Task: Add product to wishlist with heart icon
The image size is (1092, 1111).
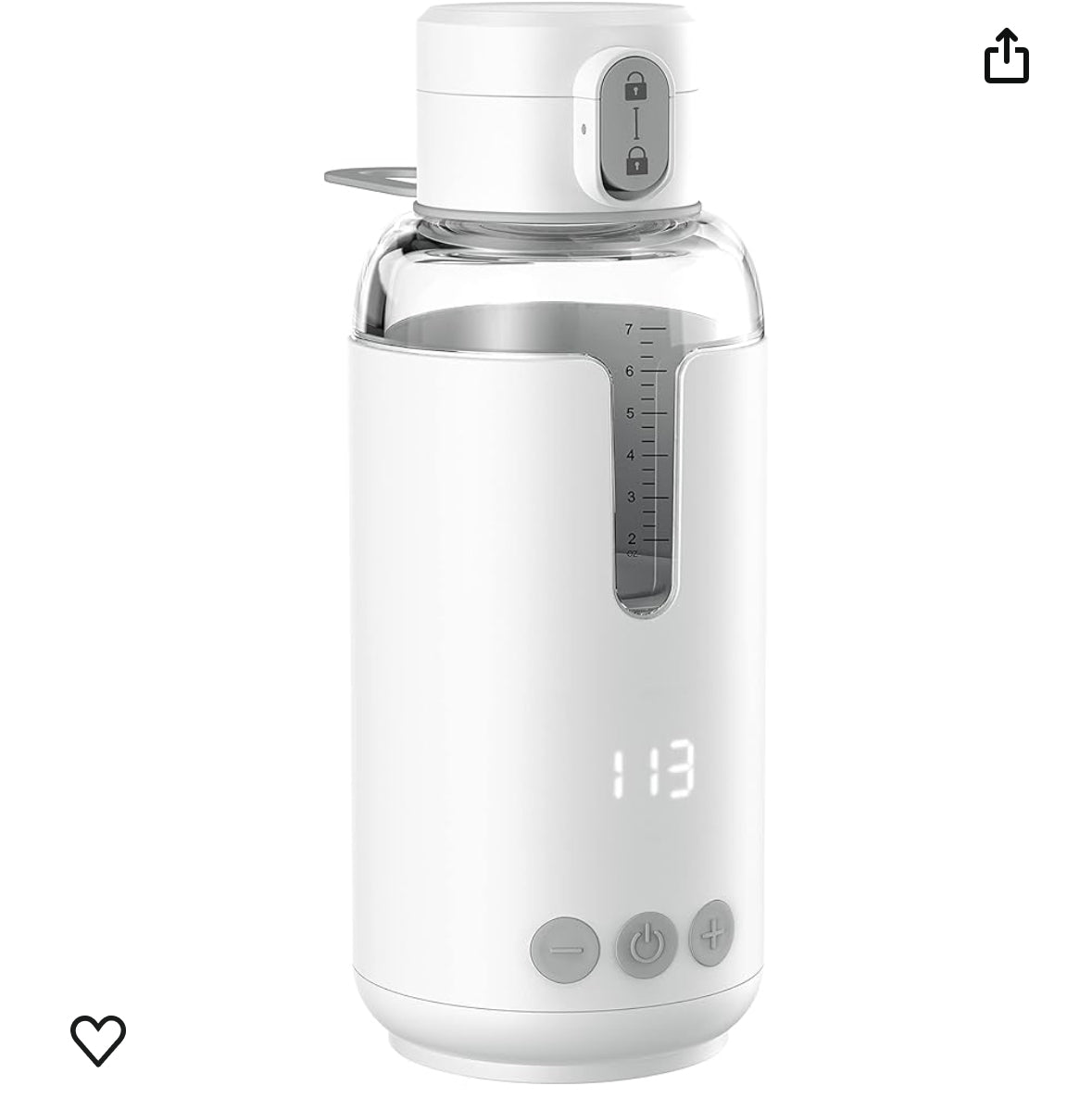Action: 98,1041
